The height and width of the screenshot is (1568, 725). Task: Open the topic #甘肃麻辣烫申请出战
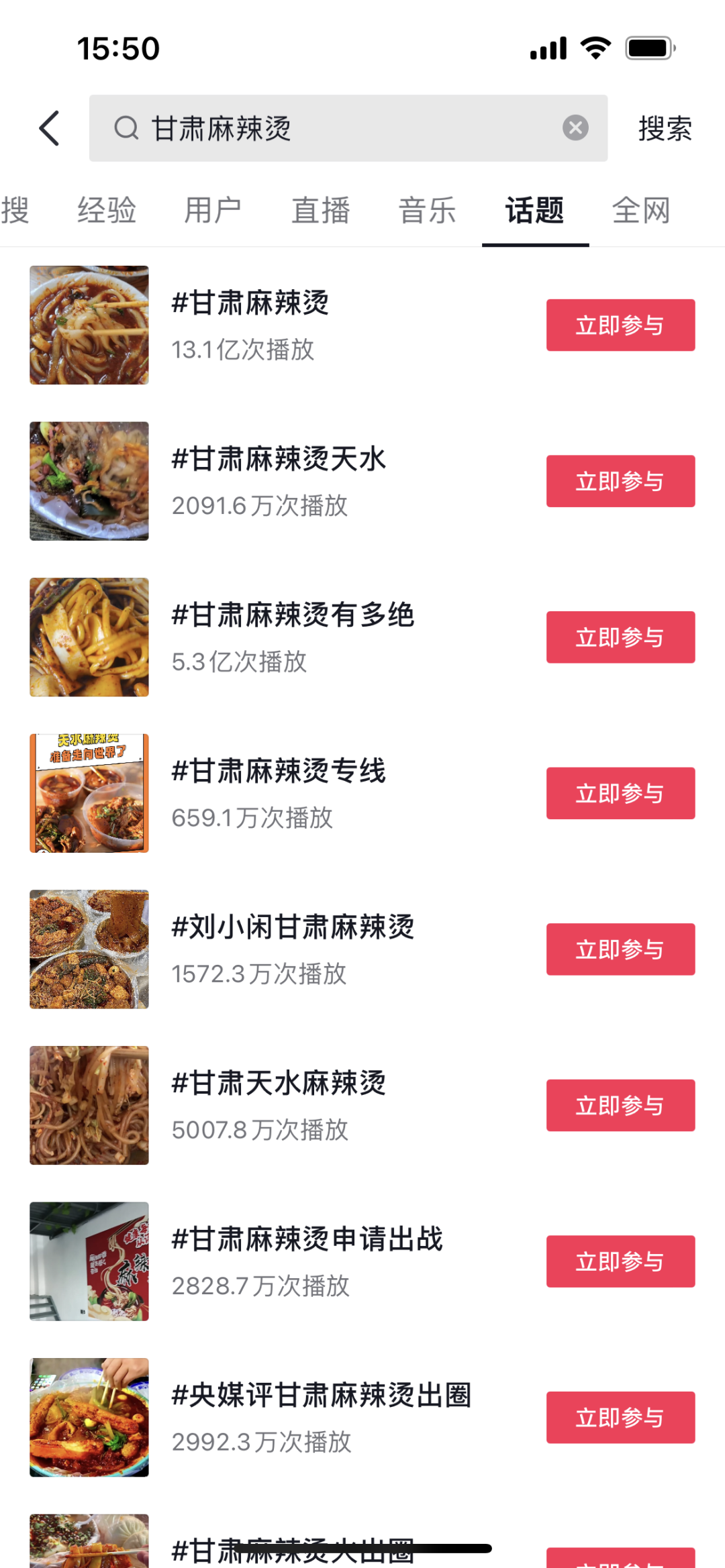click(307, 1239)
